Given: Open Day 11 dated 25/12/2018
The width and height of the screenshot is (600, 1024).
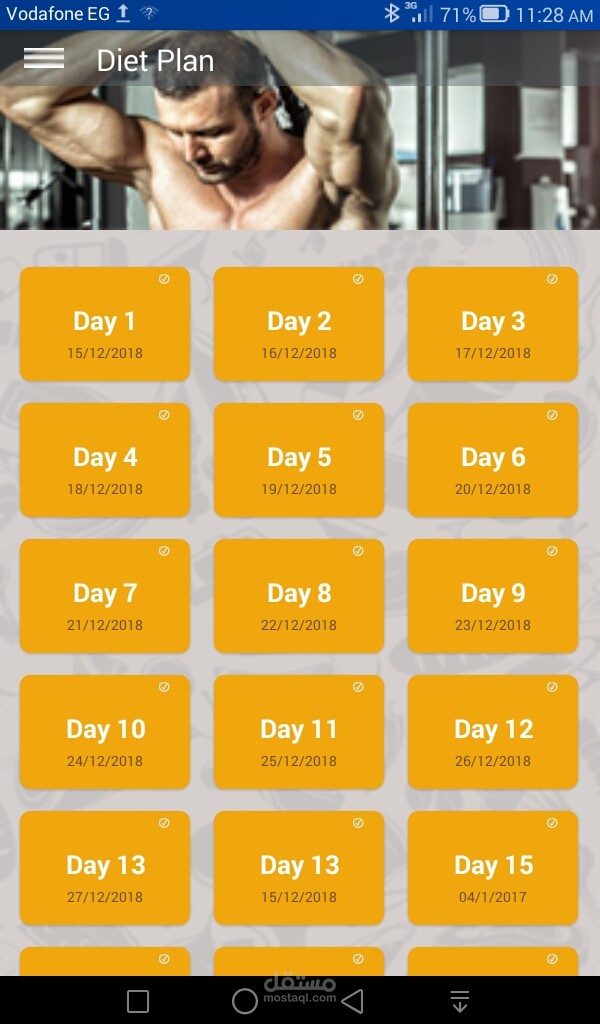Looking at the screenshot, I should tap(299, 732).
